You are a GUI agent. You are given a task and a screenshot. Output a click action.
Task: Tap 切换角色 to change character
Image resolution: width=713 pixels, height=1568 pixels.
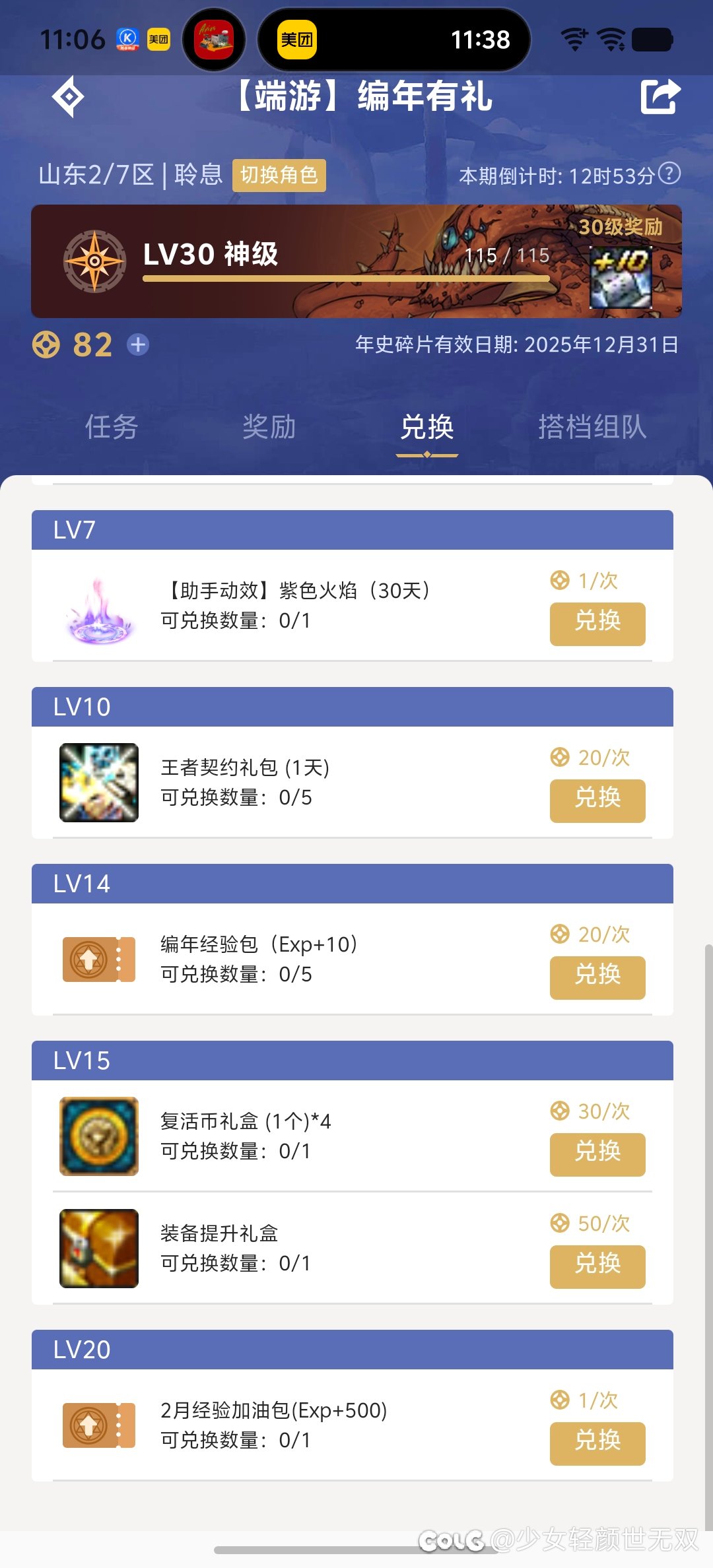[x=280, y=176]
